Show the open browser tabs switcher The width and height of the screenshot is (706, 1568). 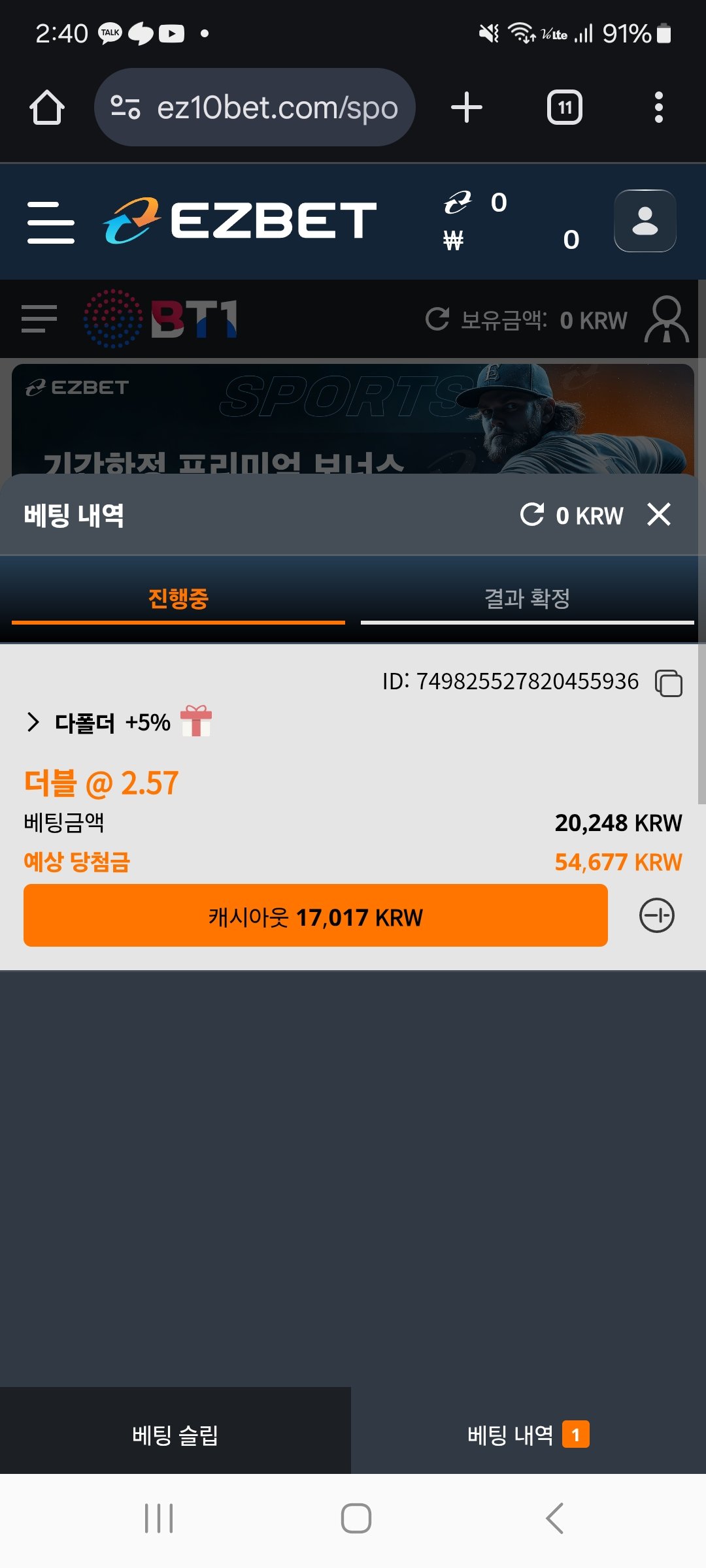tap(564, 108)
